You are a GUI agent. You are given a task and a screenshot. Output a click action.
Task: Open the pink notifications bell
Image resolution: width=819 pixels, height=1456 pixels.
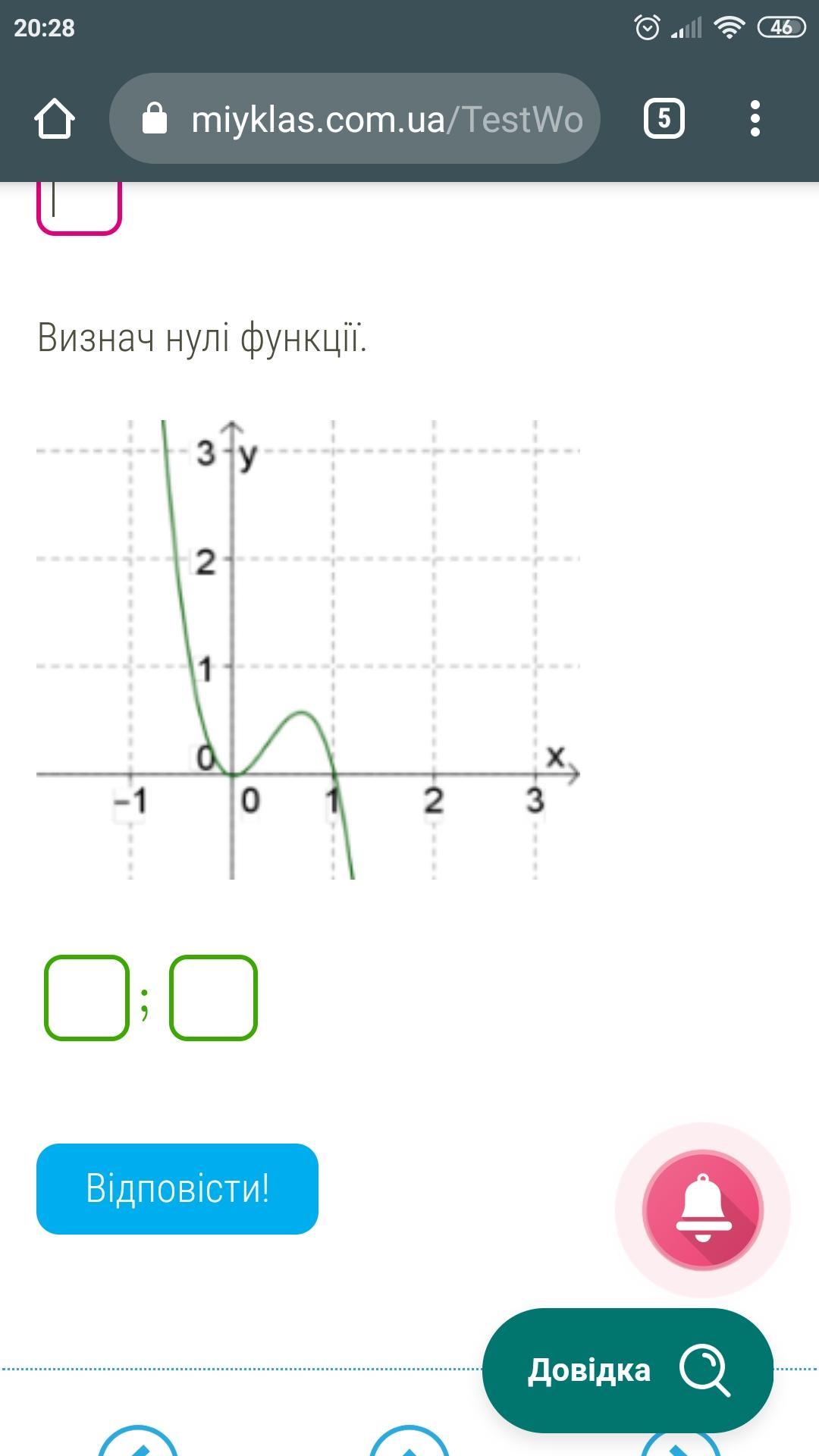pos(702,1210)
